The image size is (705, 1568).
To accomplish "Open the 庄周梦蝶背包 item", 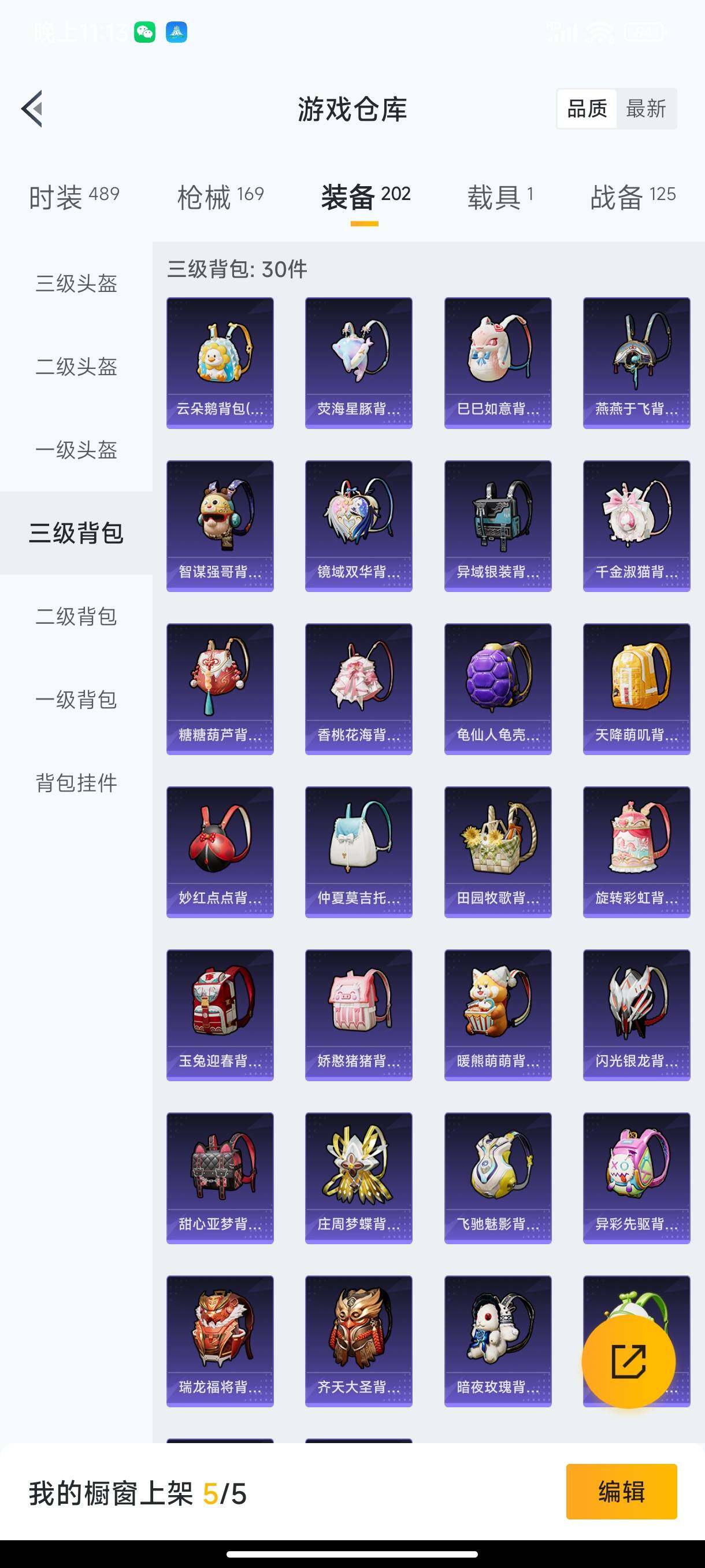I will click(358, 1178).
